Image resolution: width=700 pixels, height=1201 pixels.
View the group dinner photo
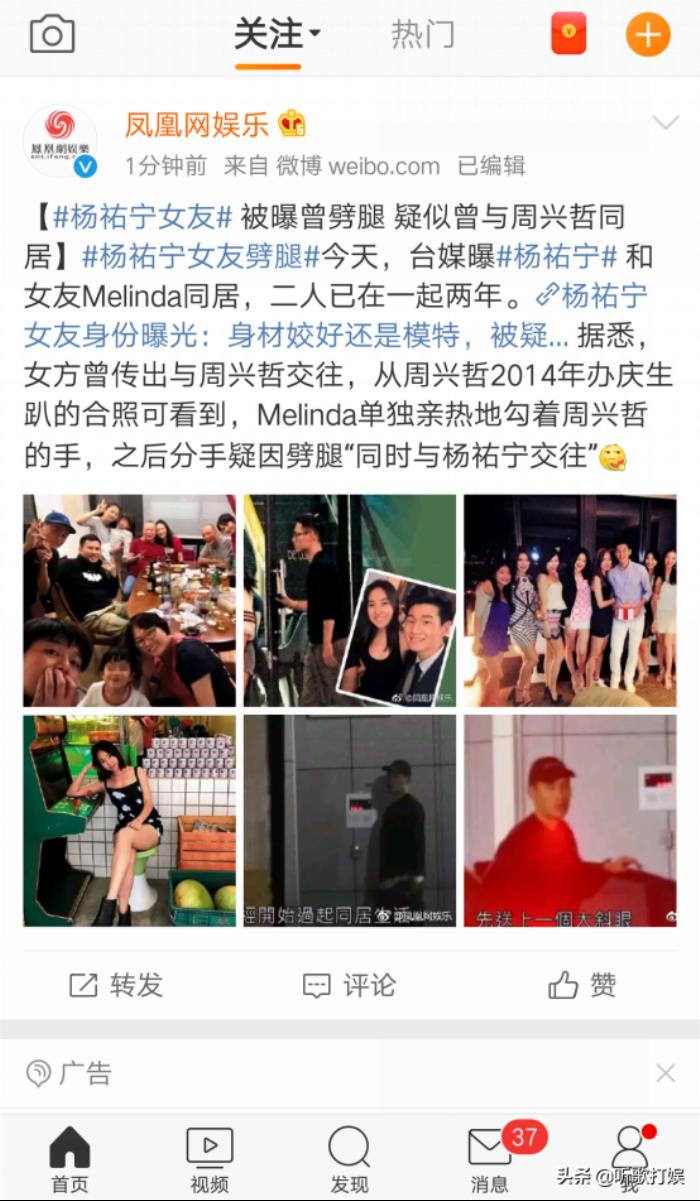click(x=130, y=601)
